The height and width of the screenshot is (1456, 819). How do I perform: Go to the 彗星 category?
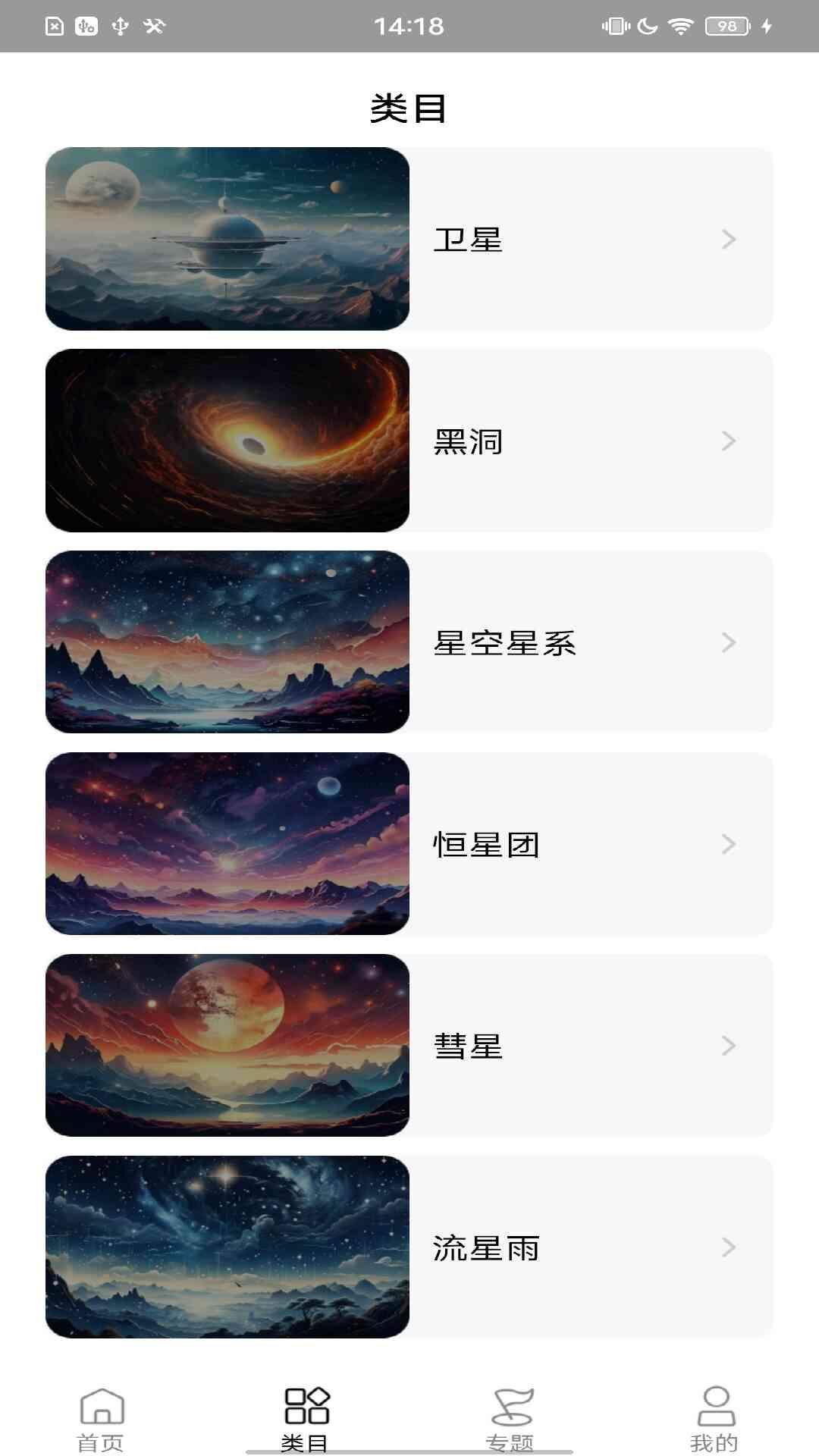click(x=409, y=1046)
